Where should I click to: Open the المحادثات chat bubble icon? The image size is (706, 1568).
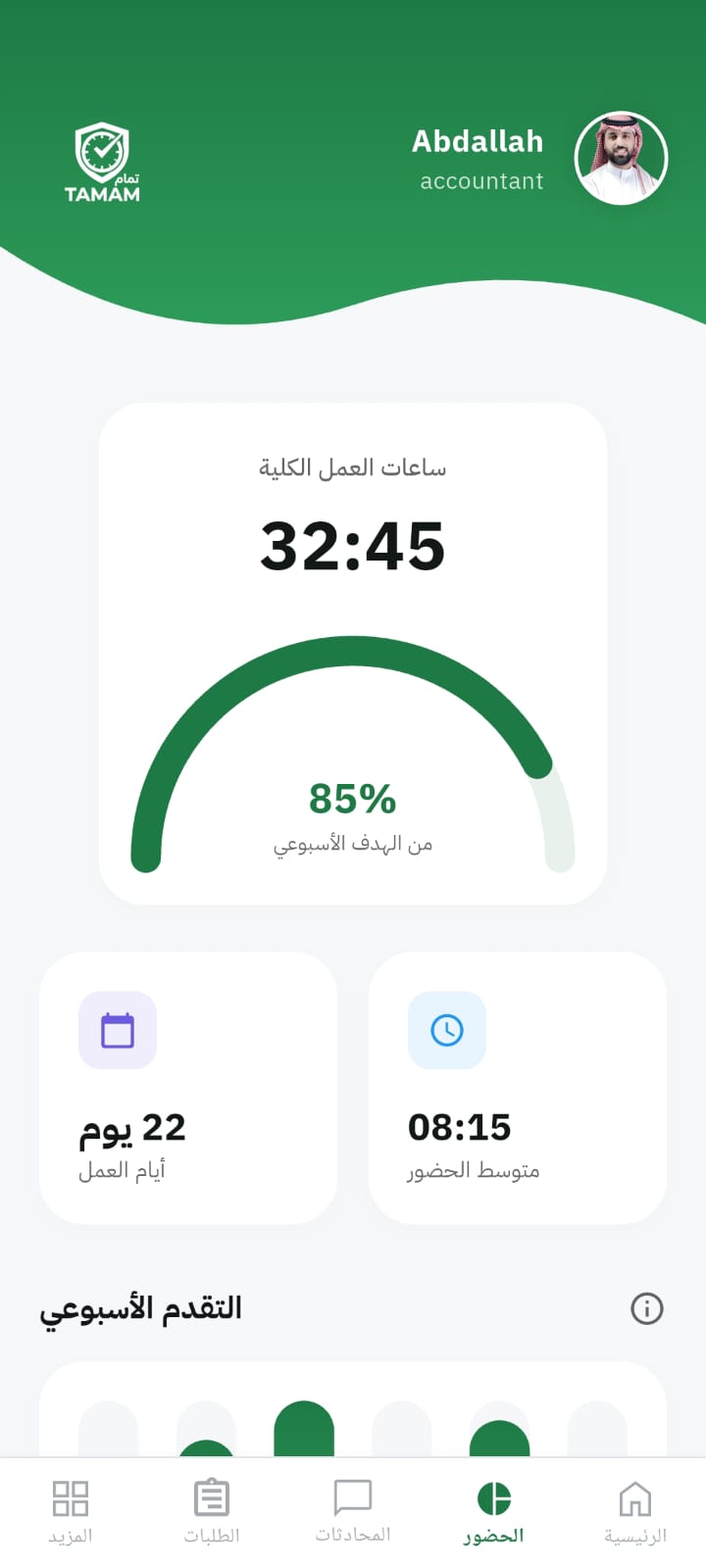(x=352, y=1497)
